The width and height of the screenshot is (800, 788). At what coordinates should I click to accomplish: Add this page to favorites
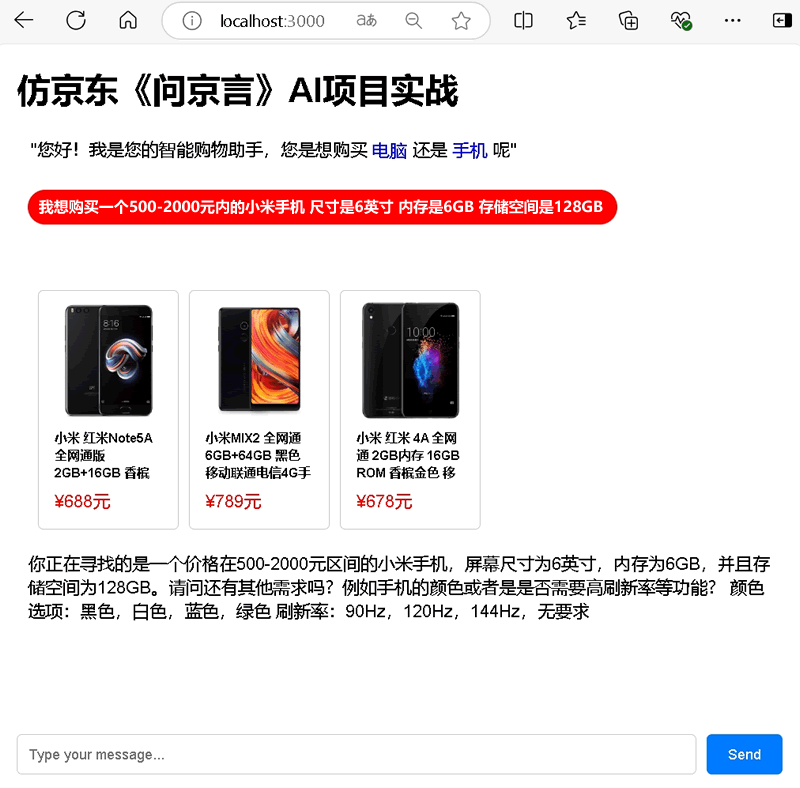pos(461,21)
